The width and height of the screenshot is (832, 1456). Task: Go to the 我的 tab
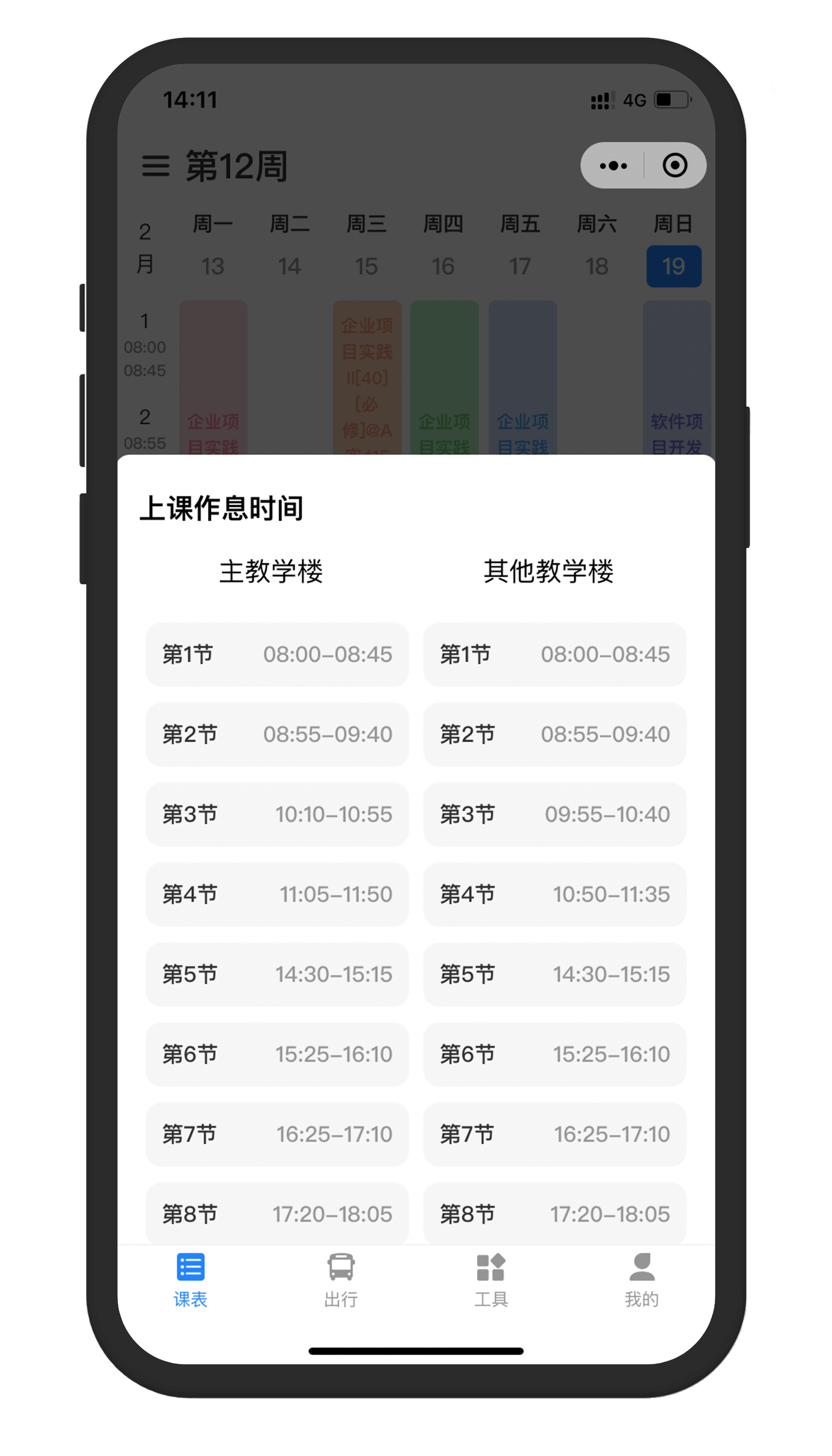[641, 1280]
